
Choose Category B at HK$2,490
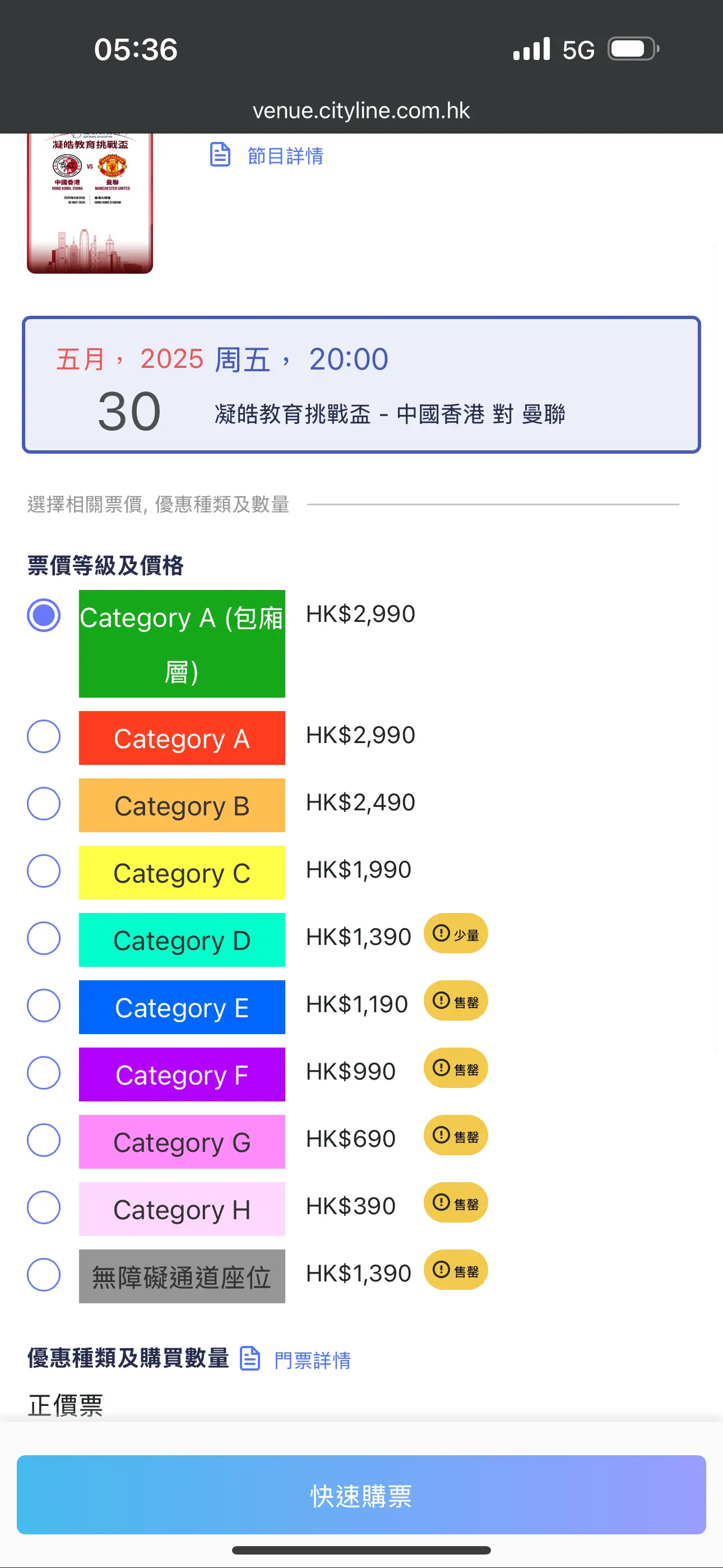point(44,804)
